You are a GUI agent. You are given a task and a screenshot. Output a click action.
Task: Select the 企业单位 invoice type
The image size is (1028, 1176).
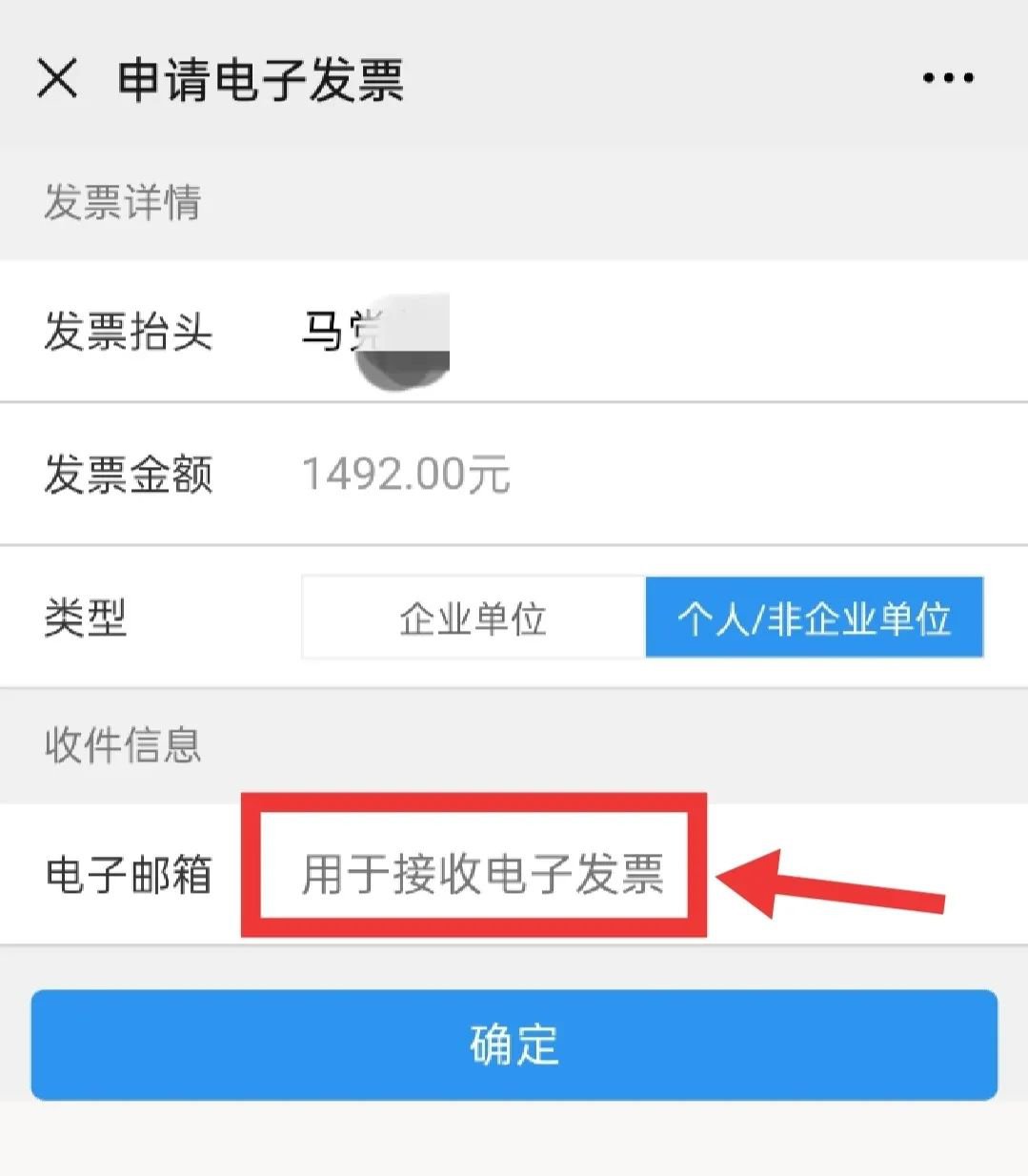[473, 618]
